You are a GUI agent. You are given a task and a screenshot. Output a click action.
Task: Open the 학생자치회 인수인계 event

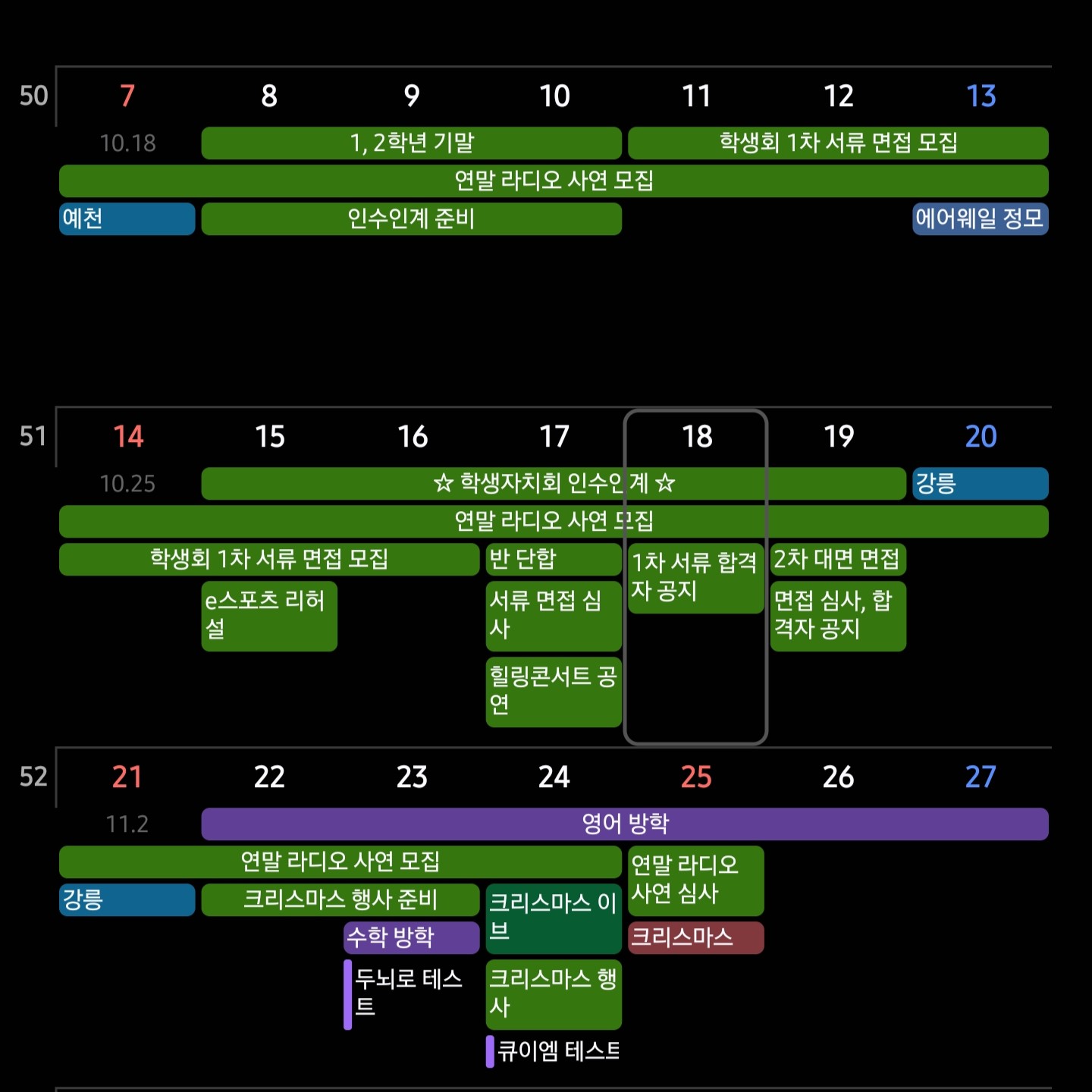point(554,484)
